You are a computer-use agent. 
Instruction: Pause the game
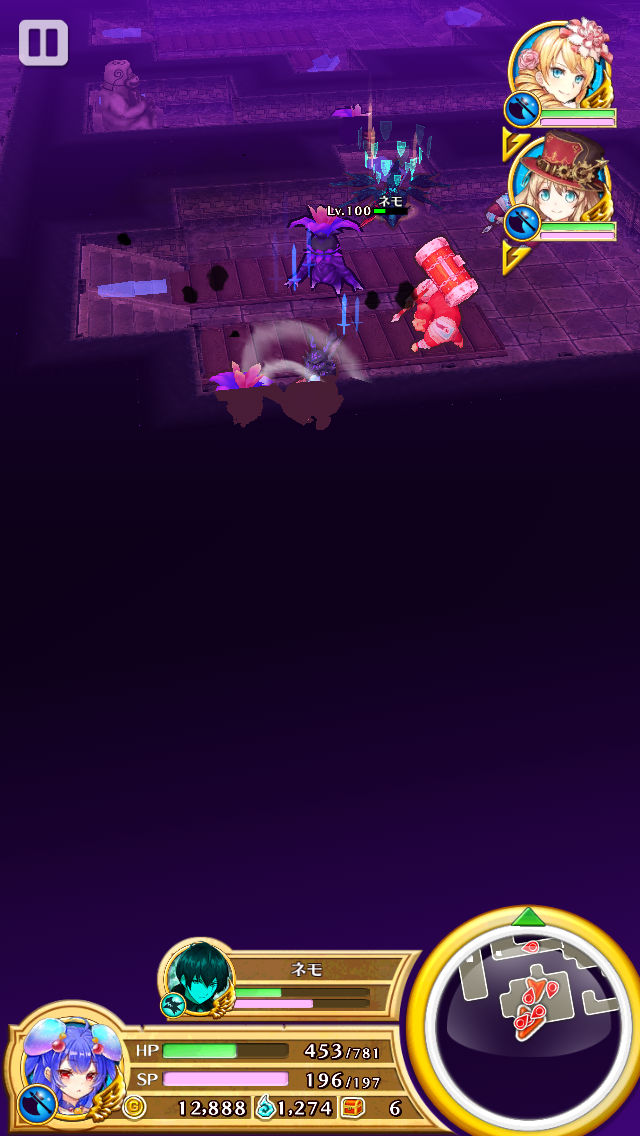pyautogui.click(x=43, y=43)
